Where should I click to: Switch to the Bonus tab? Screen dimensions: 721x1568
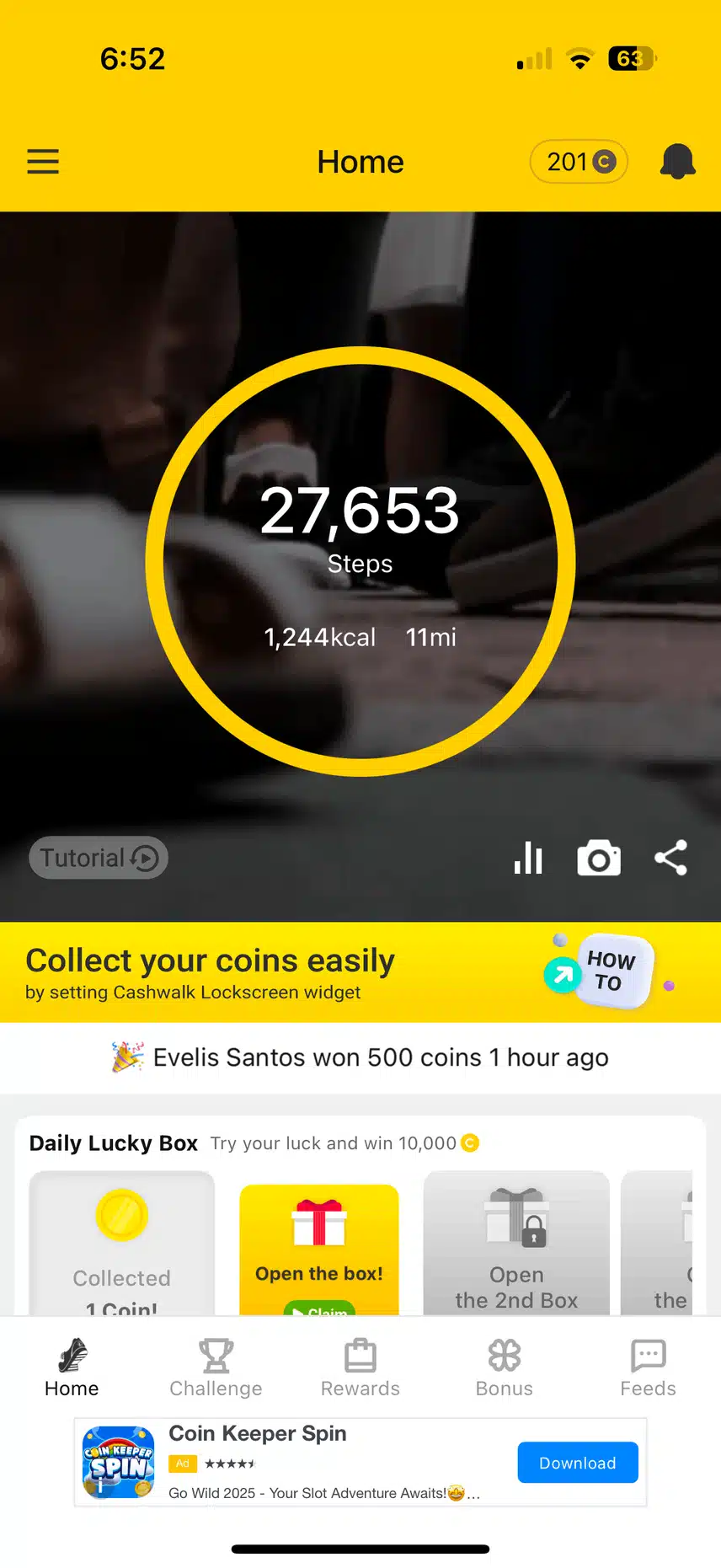pyautogui.click(x=505, y=1368)
